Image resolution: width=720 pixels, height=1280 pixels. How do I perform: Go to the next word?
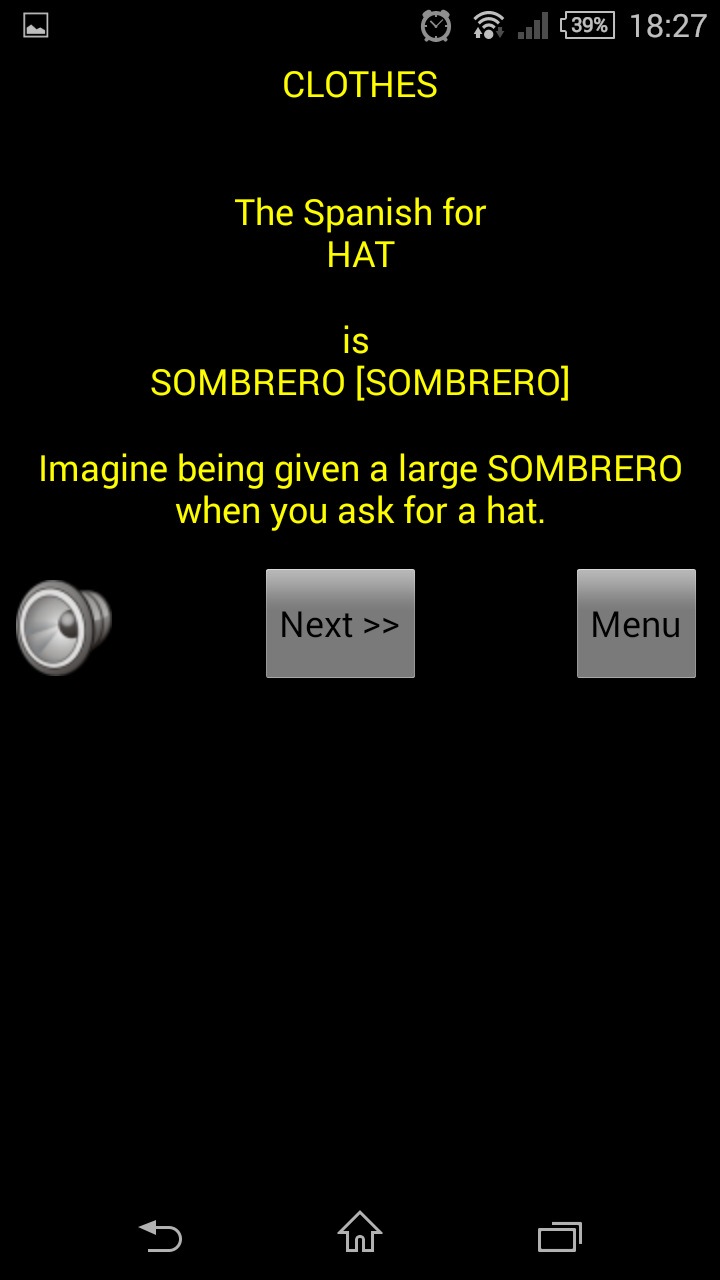pyautogui.click(x=340, y=624)
